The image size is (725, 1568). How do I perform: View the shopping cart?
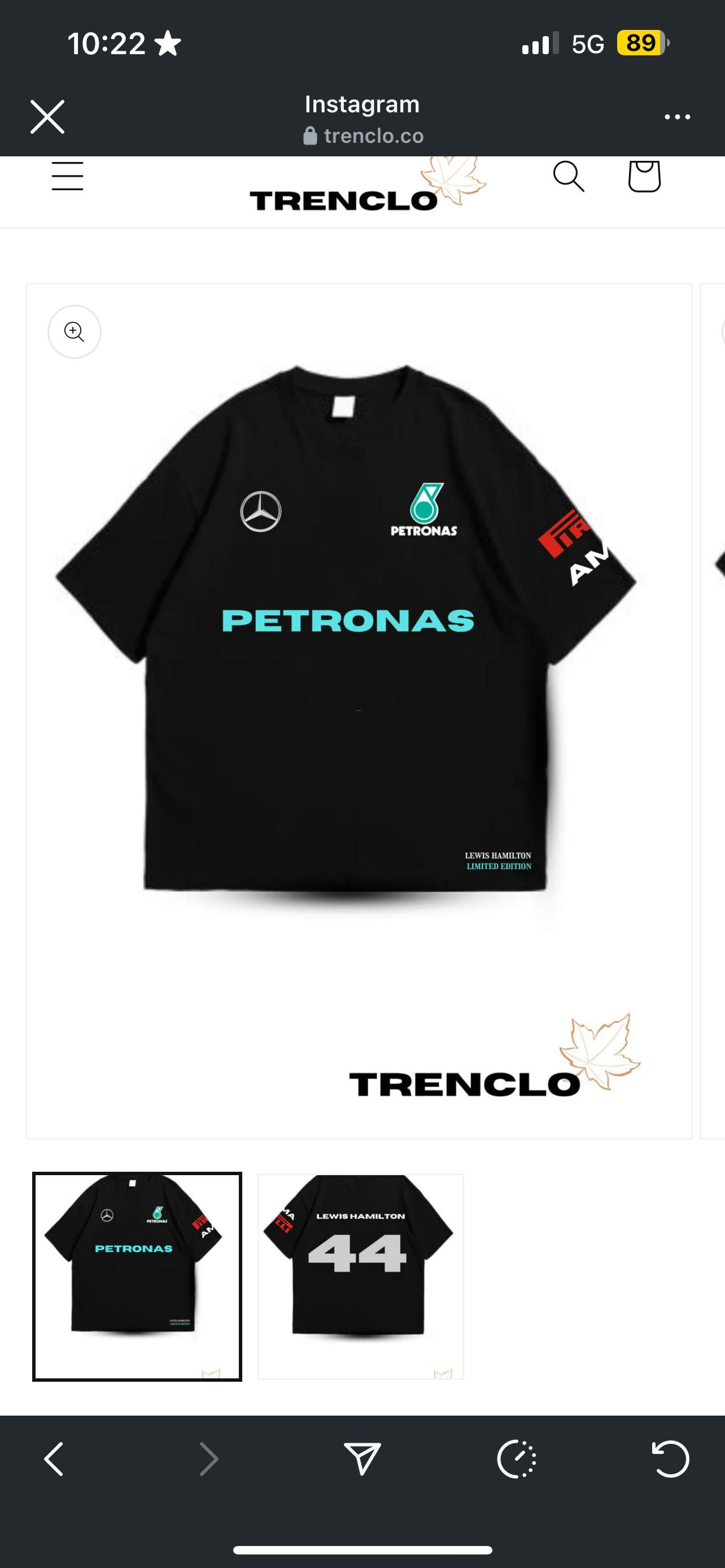tap(644, 177)
